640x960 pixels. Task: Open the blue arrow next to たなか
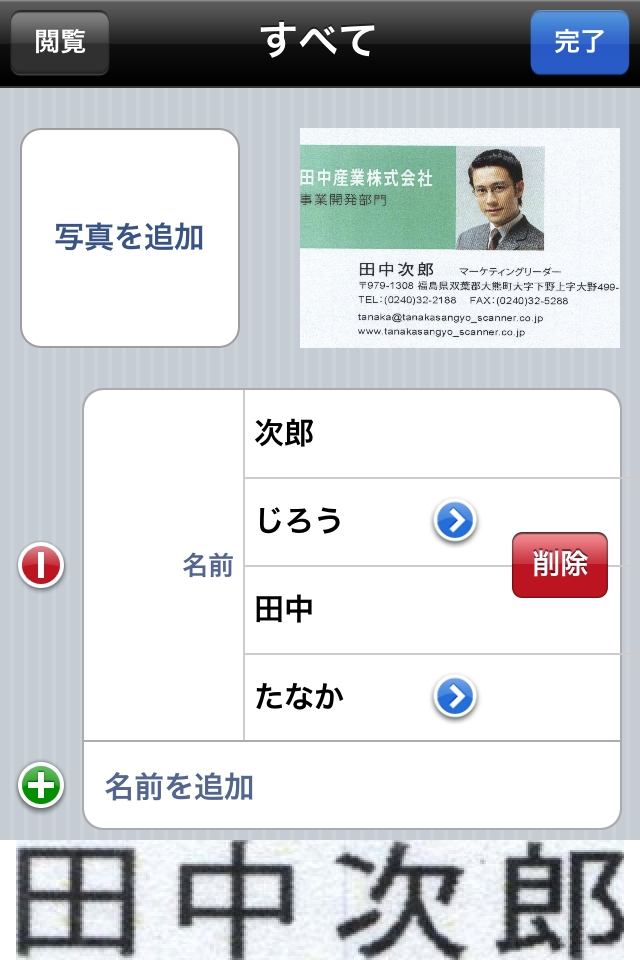(x=455, y=697)
